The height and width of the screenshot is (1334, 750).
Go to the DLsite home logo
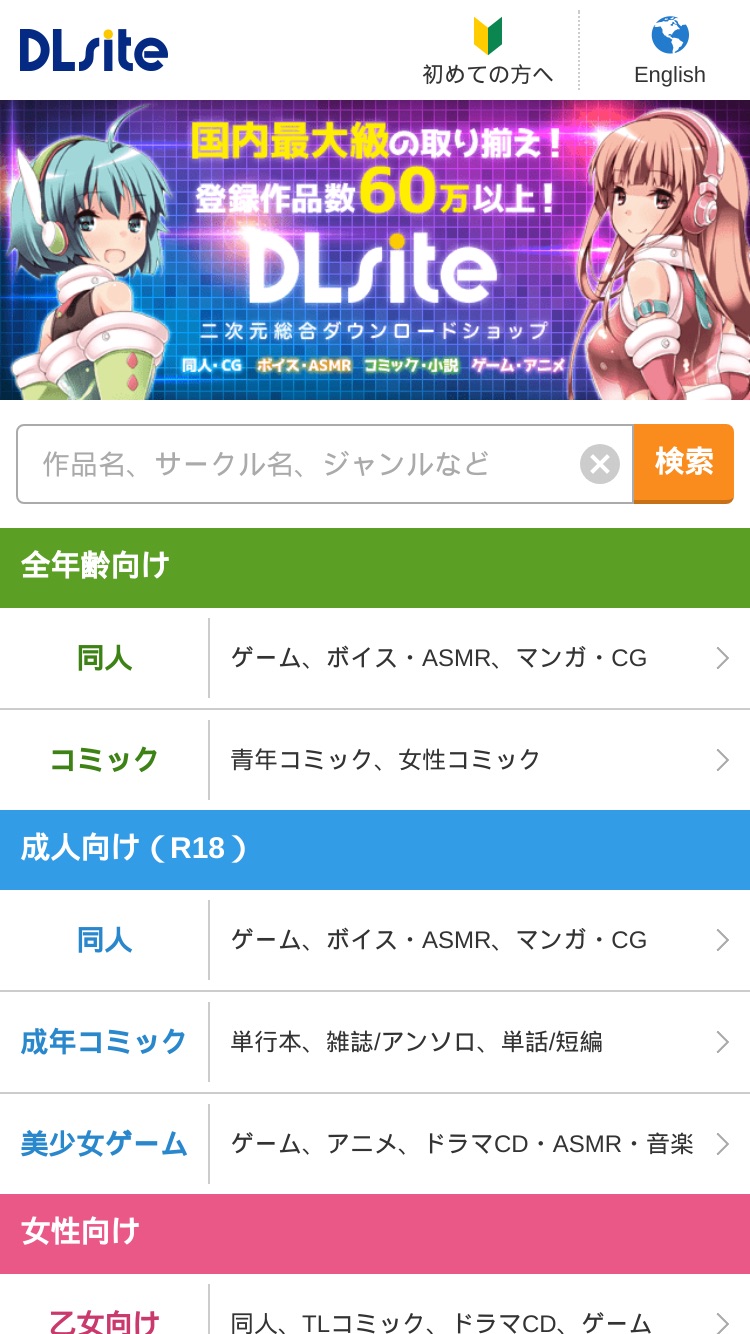click(93, 50)
